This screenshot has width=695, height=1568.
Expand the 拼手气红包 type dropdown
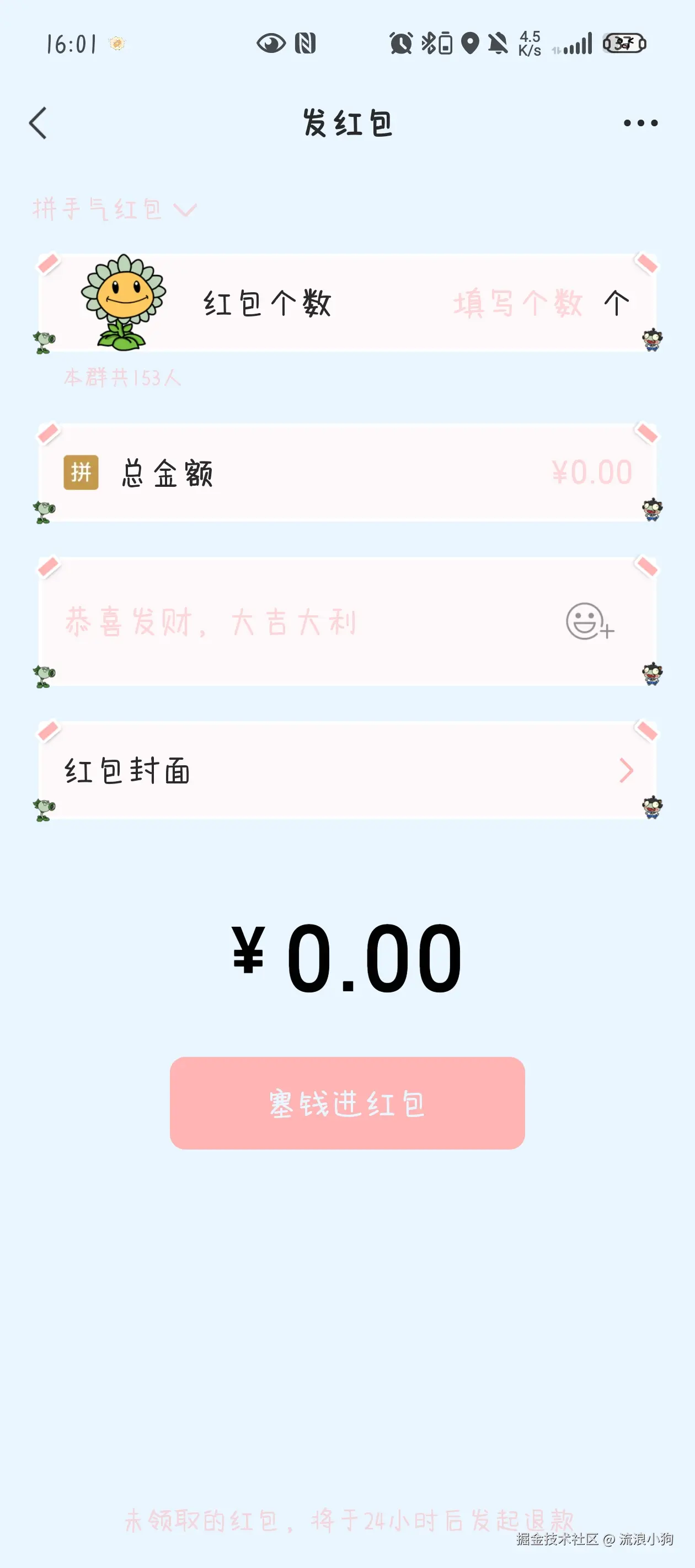[116, 210]
